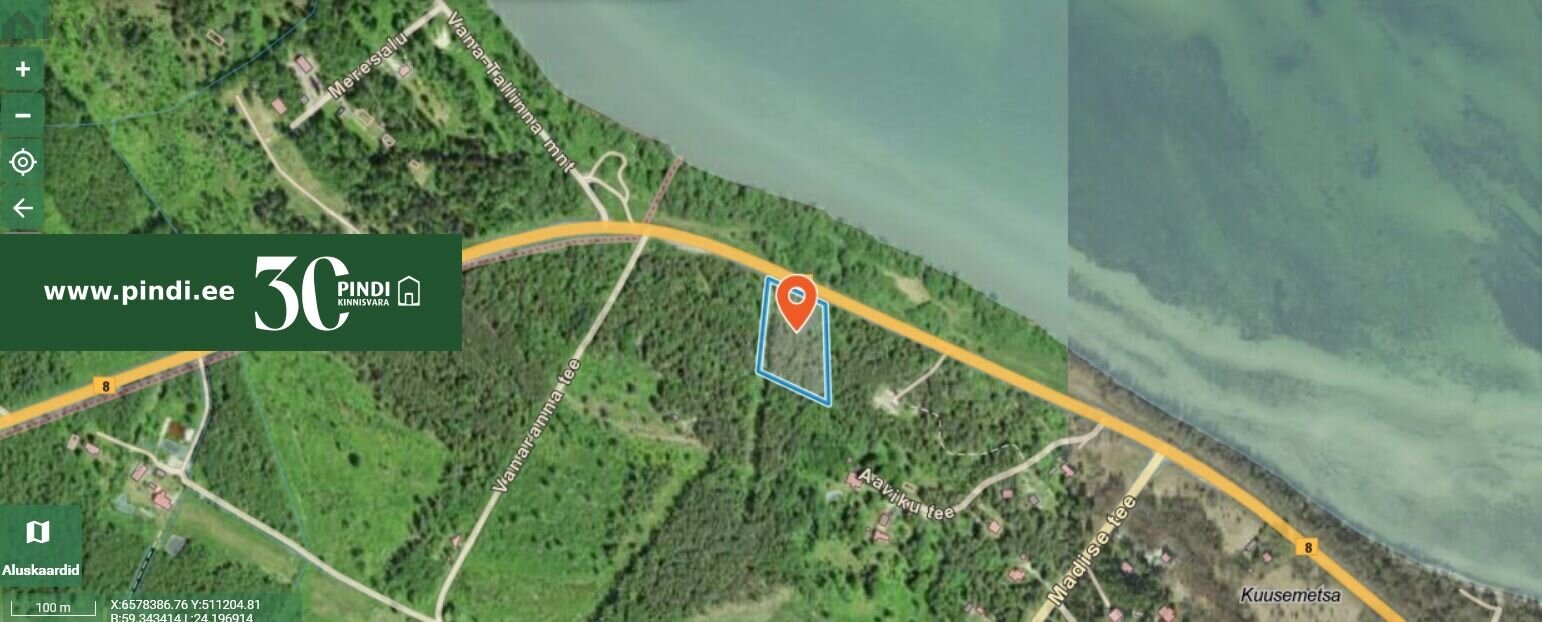The image size is (1542, 622).
Task: Go back to previous map view
Action: [22, 208]
